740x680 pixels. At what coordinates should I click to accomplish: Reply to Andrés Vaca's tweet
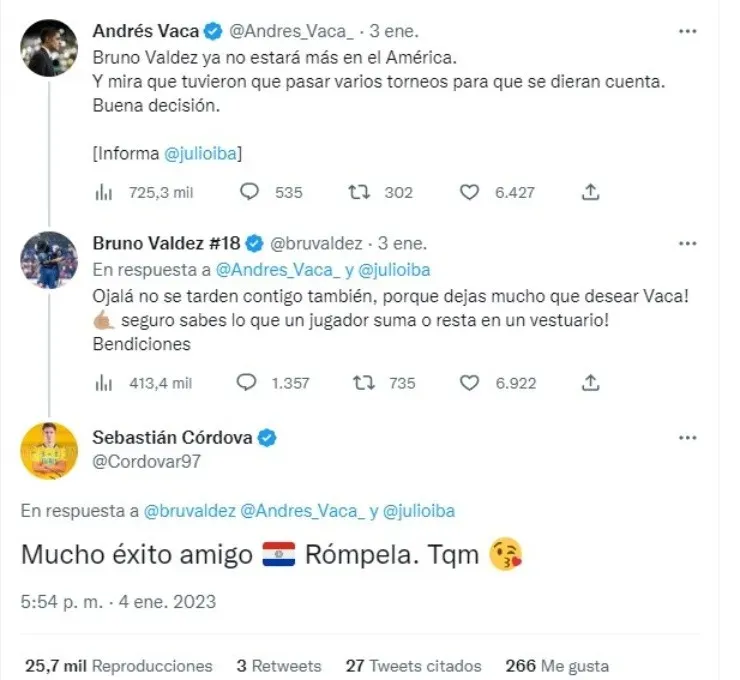[x=250, y=192]
